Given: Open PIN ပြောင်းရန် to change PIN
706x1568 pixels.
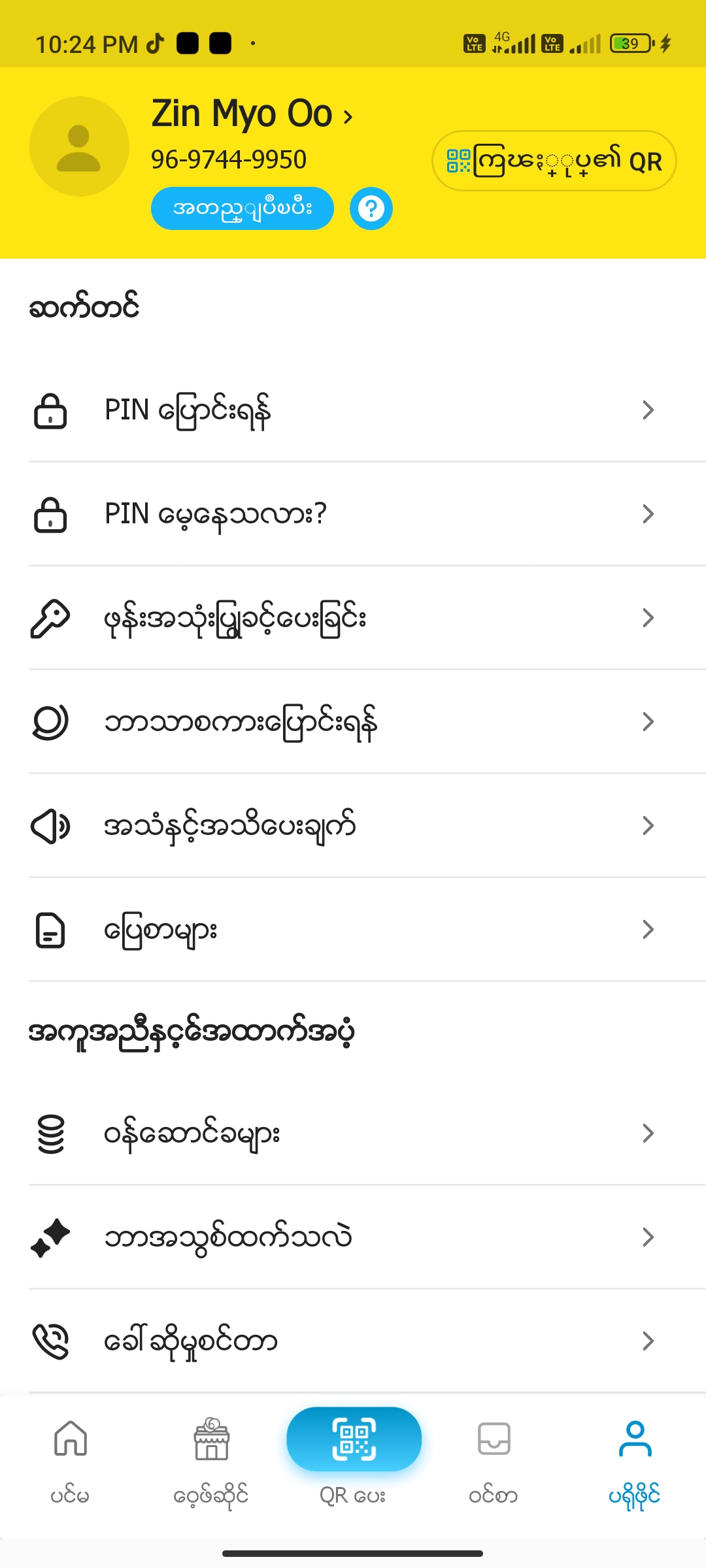Looking at the screenshot, I should [353, 410].
